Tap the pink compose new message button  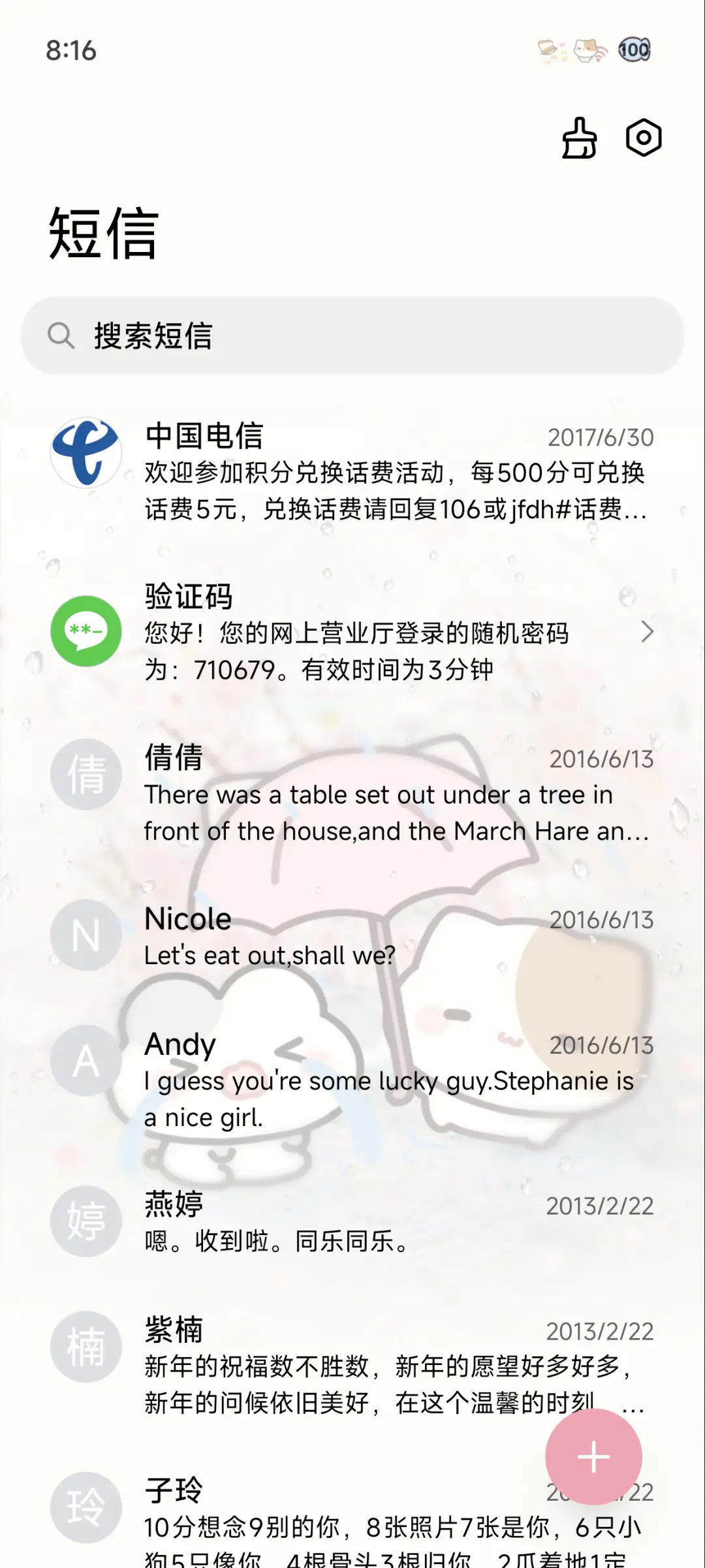pyautogui.click(x=592, y=1455)
